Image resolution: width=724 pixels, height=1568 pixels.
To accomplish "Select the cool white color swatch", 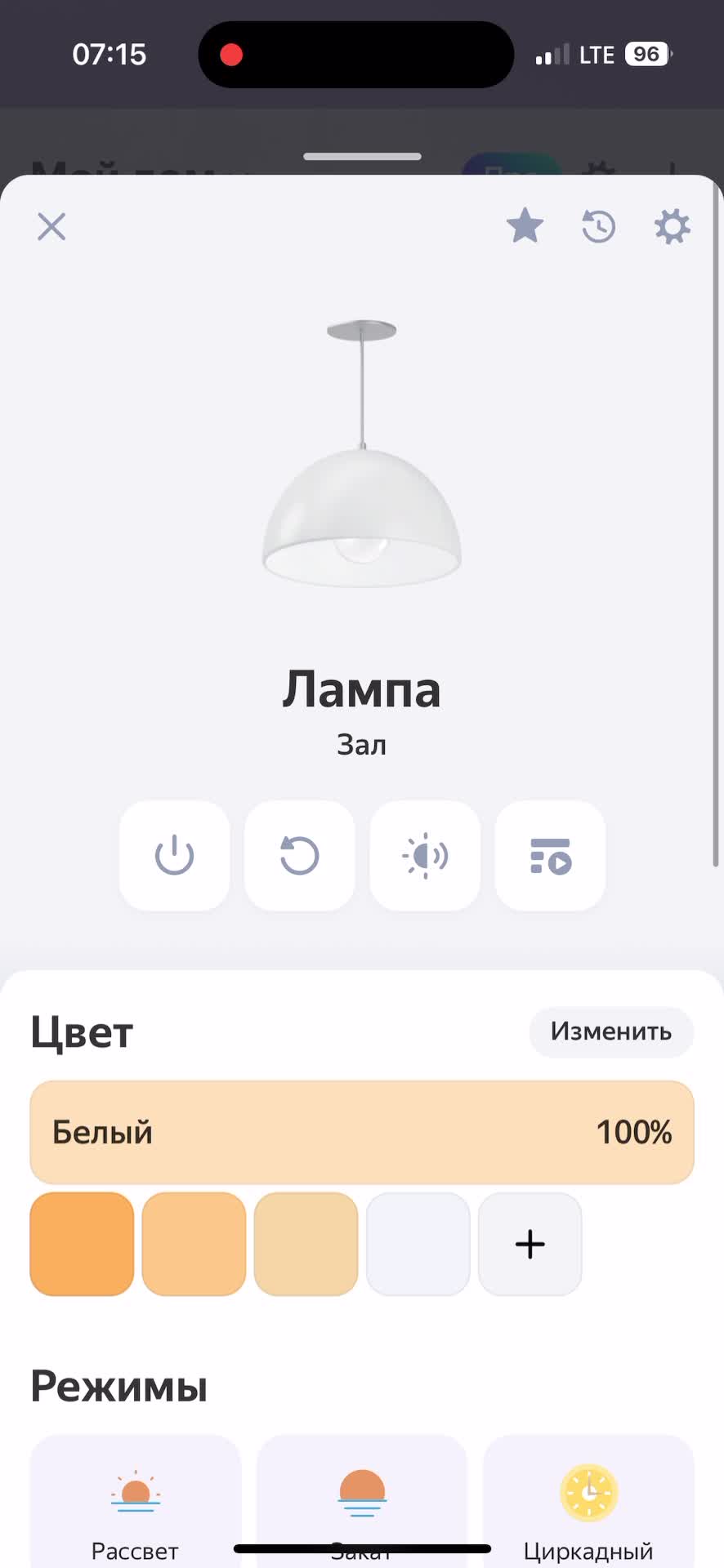I will (418, 1244).
